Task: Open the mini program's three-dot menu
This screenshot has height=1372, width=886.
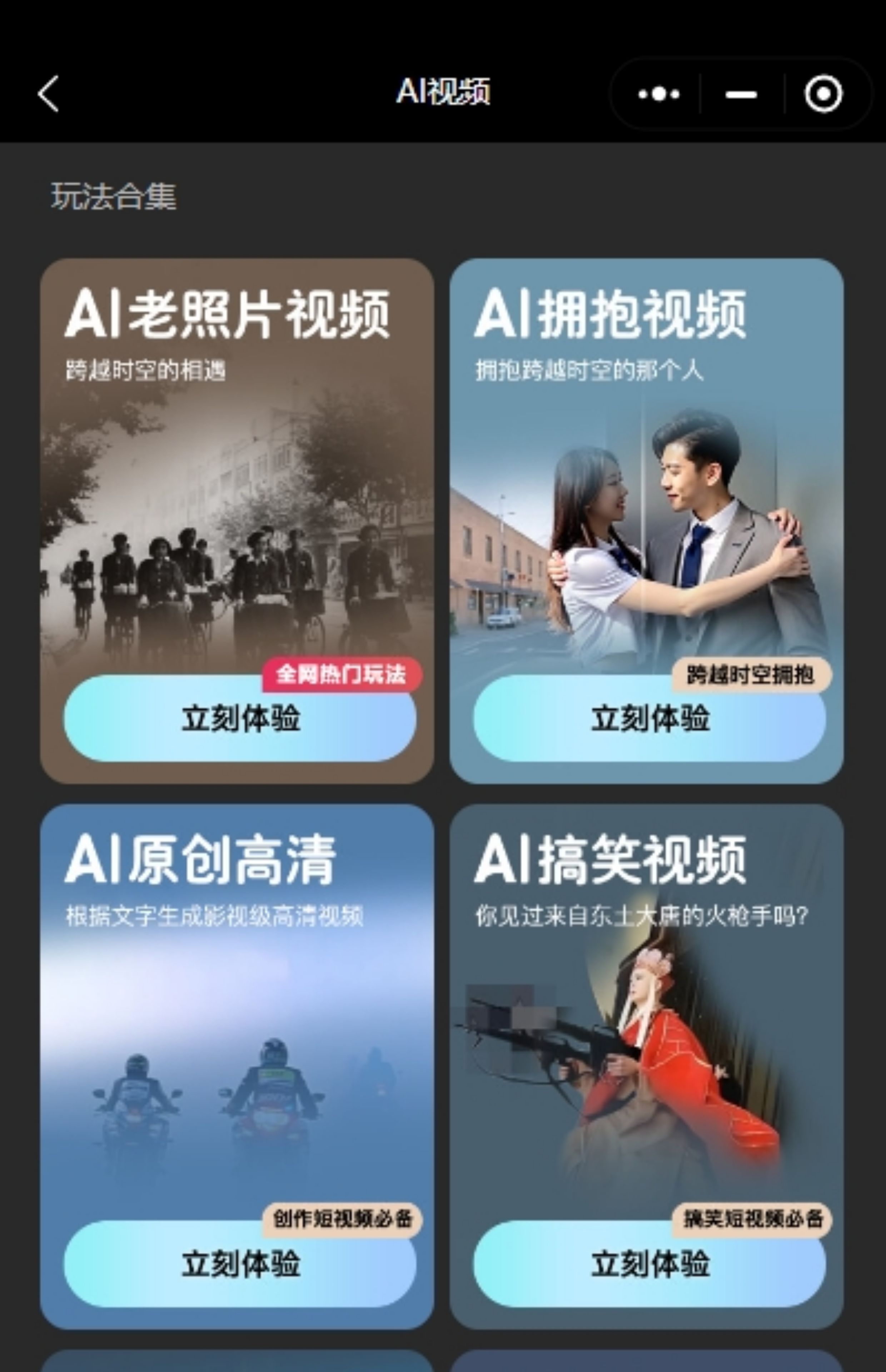Action: pos(659,94)
